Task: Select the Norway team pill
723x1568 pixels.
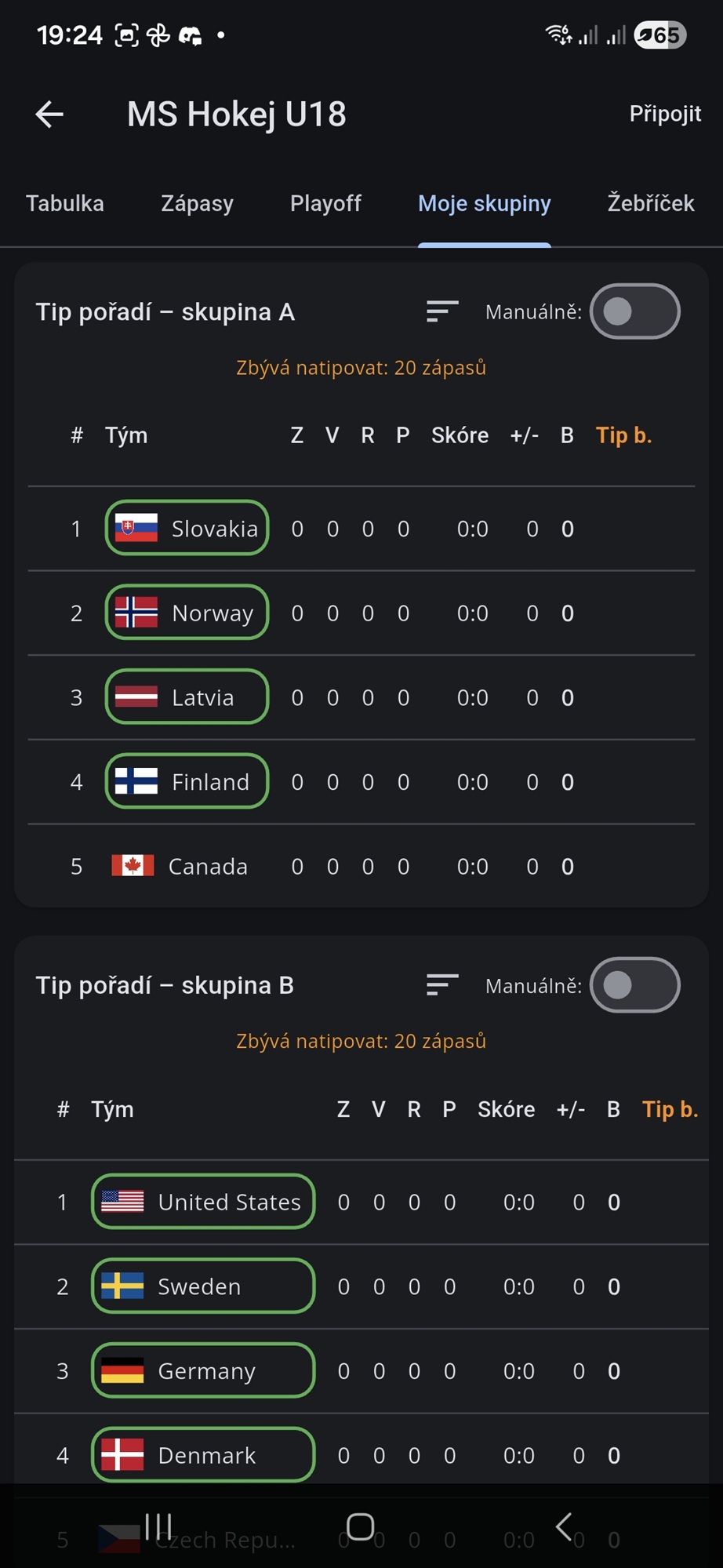Action: click(186, 613)
